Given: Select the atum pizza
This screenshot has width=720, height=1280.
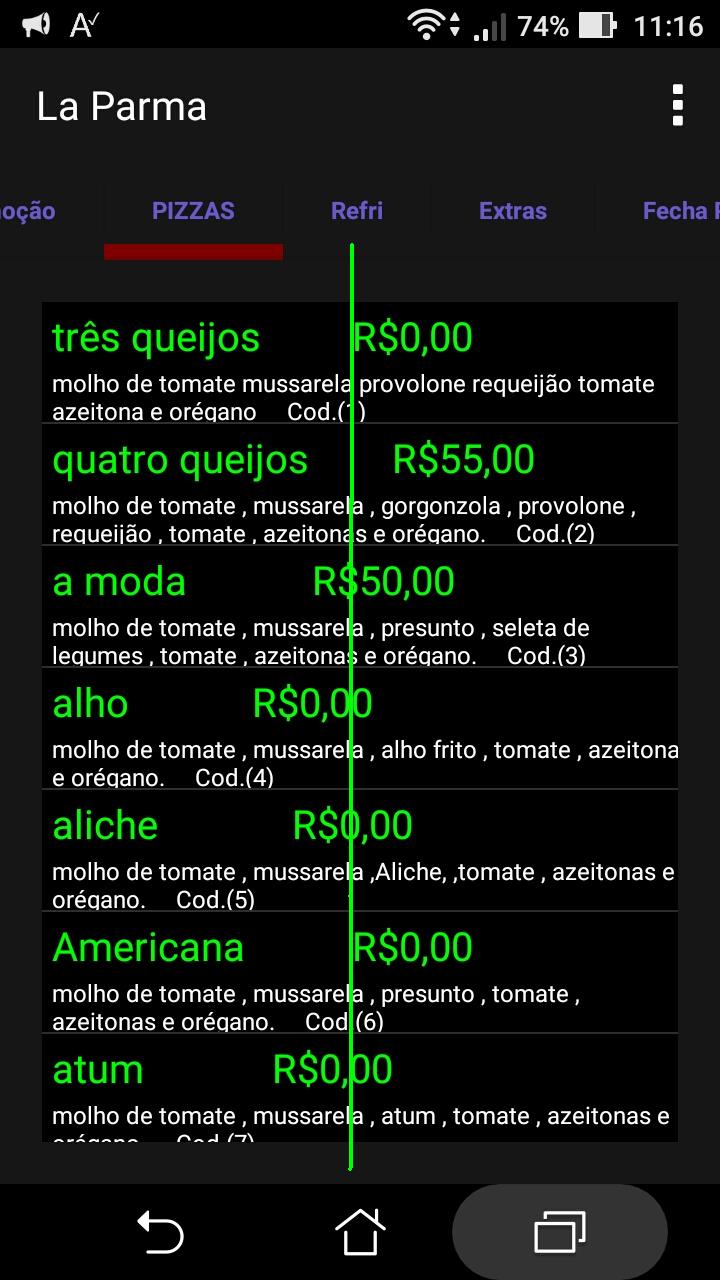Looking at the screenshot, I should click(x=360, y=1090).
